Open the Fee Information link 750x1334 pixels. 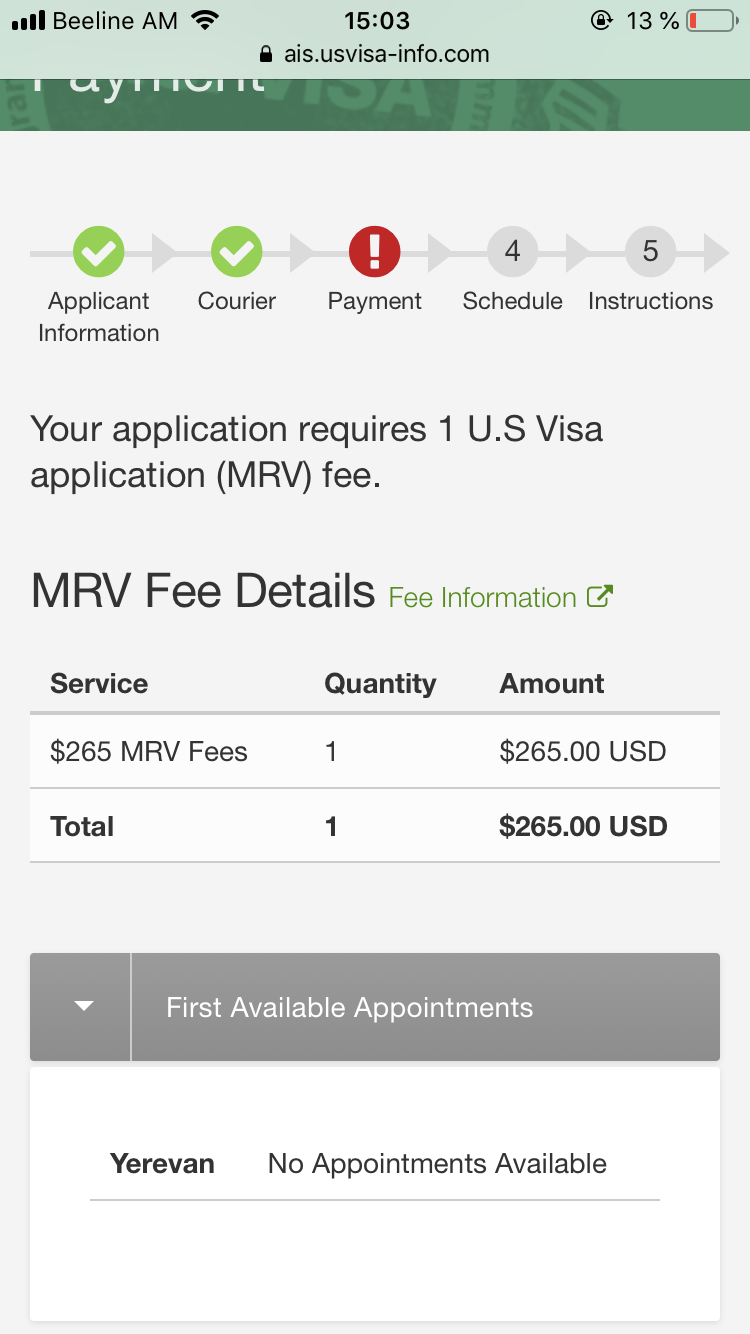(x=500, y=598)
